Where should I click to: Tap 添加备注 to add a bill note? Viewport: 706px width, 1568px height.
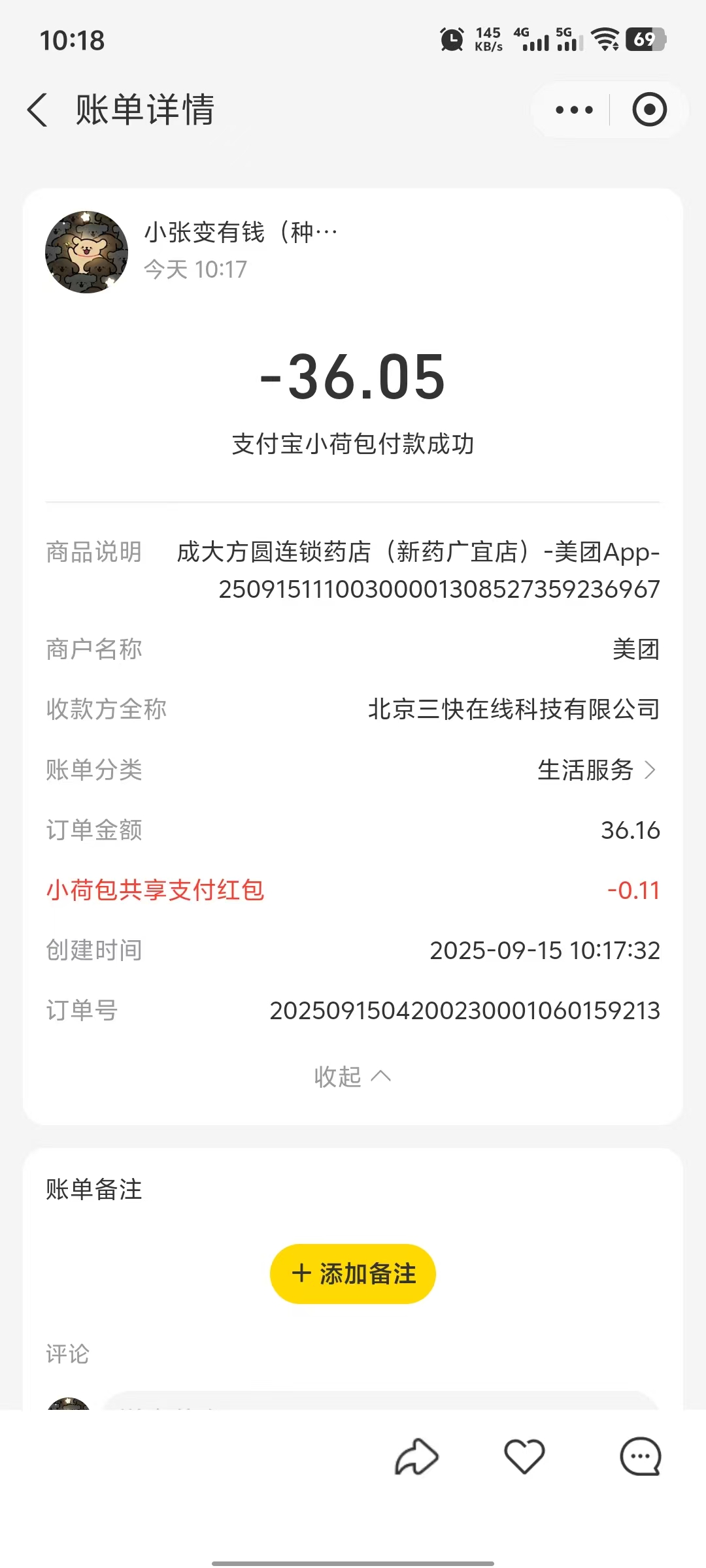tap(353, 1274)
